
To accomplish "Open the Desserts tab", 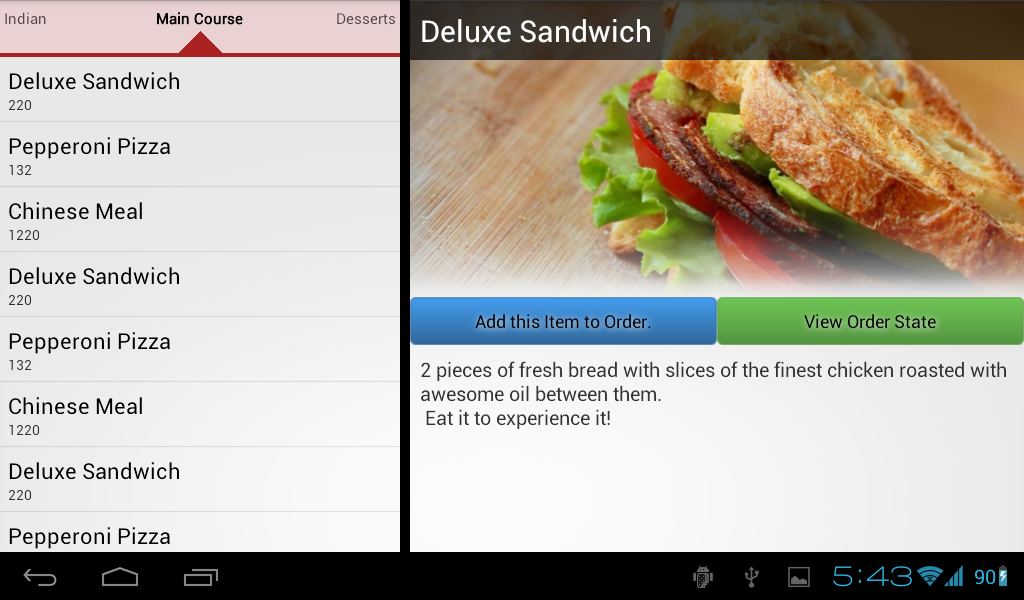I will pyautogui.click(x=366, y=19).
